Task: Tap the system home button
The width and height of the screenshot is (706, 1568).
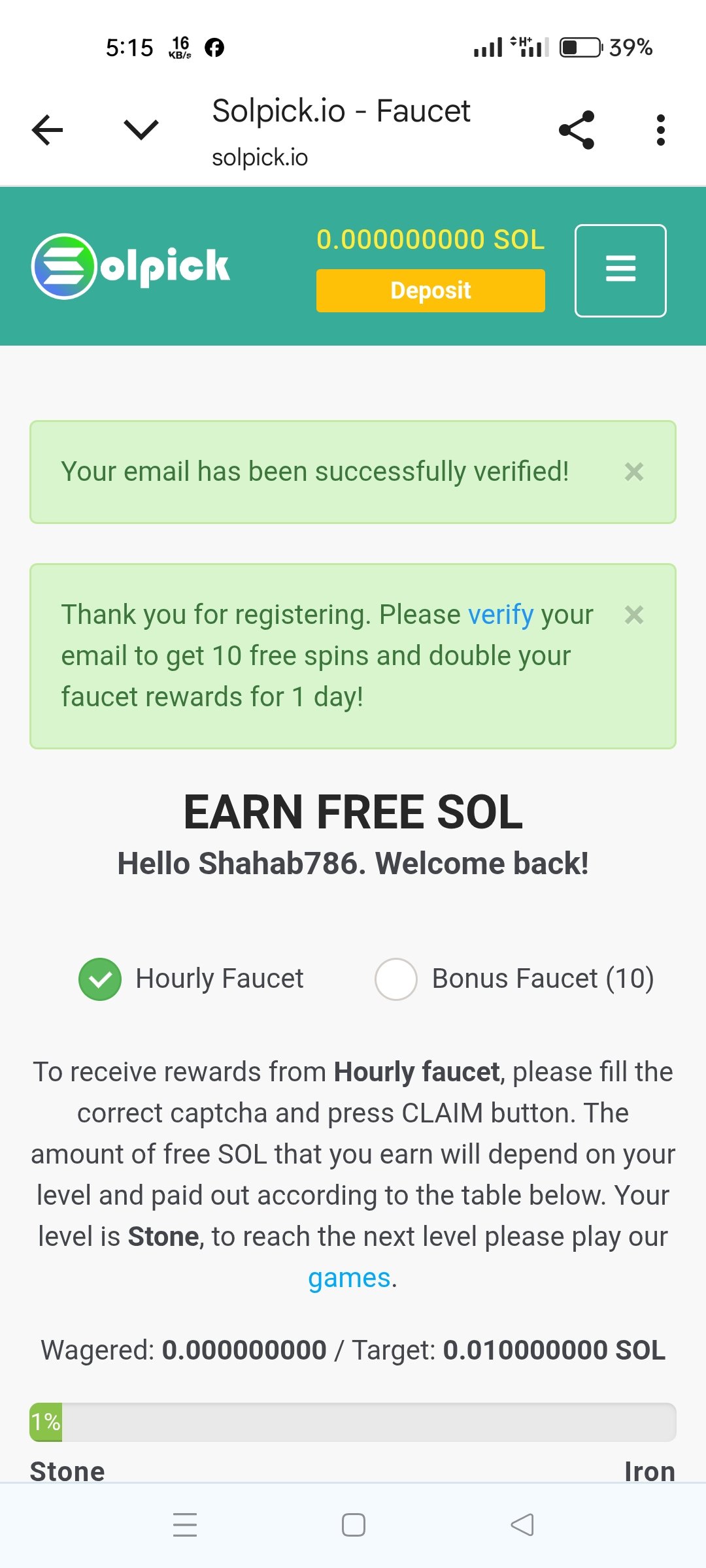Action: coord(353,1525)
